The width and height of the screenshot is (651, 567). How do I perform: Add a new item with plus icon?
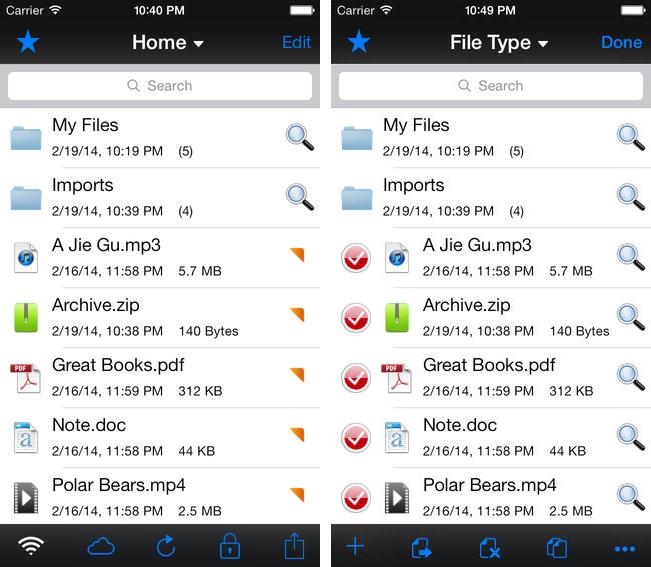pyautogui.click(x=355, y=546)
